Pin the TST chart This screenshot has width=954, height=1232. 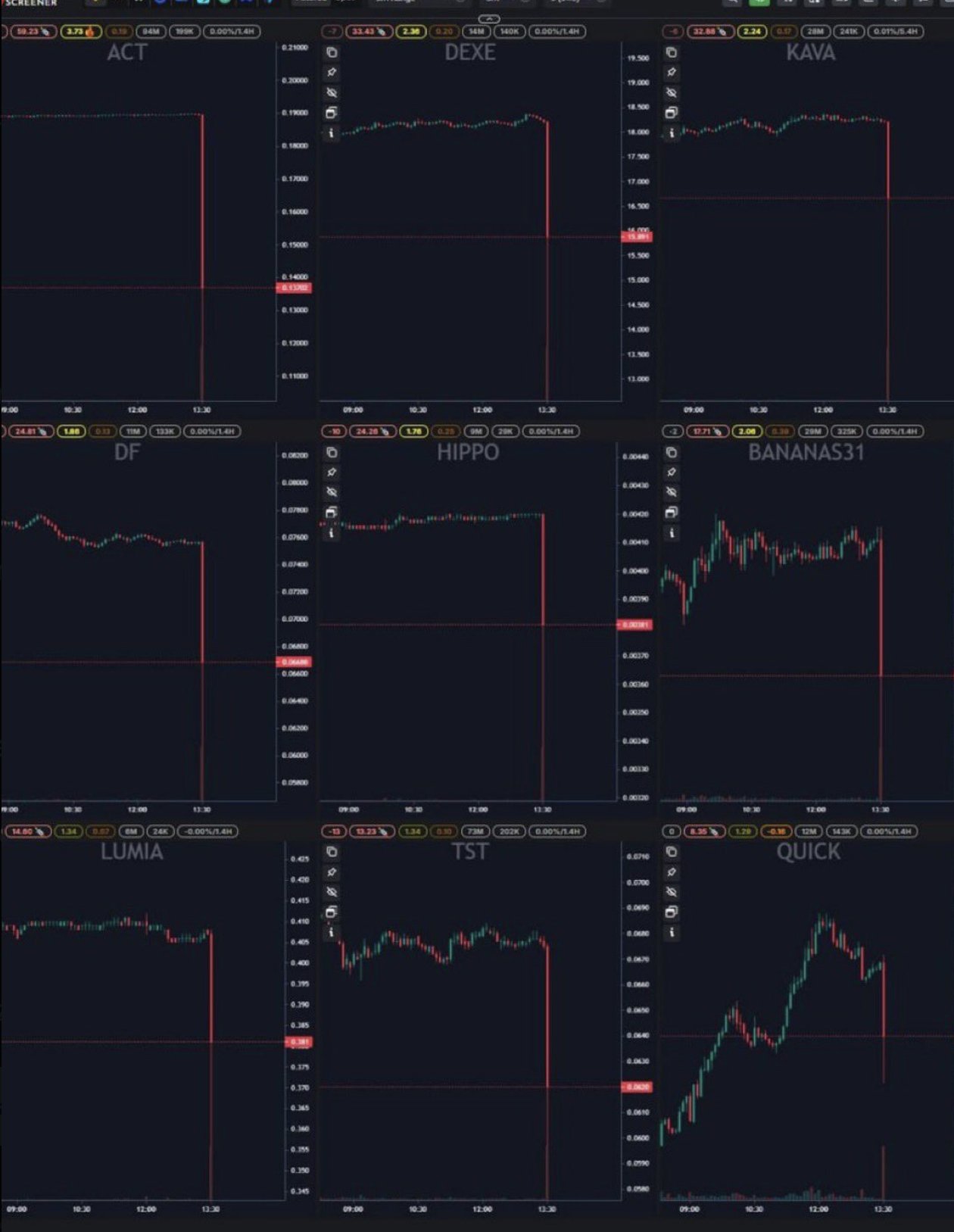click(332, 872)
